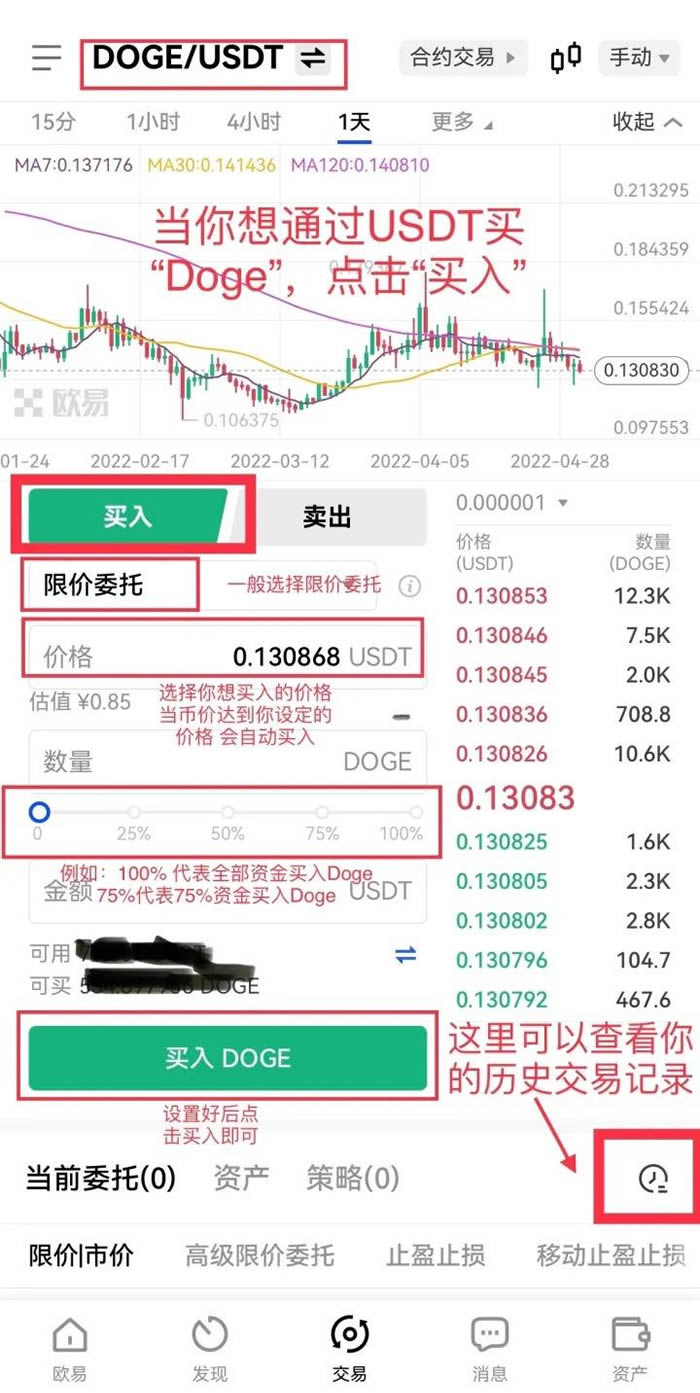
Task: Change the 0.000001 depth precision
Action: point(512,503)
